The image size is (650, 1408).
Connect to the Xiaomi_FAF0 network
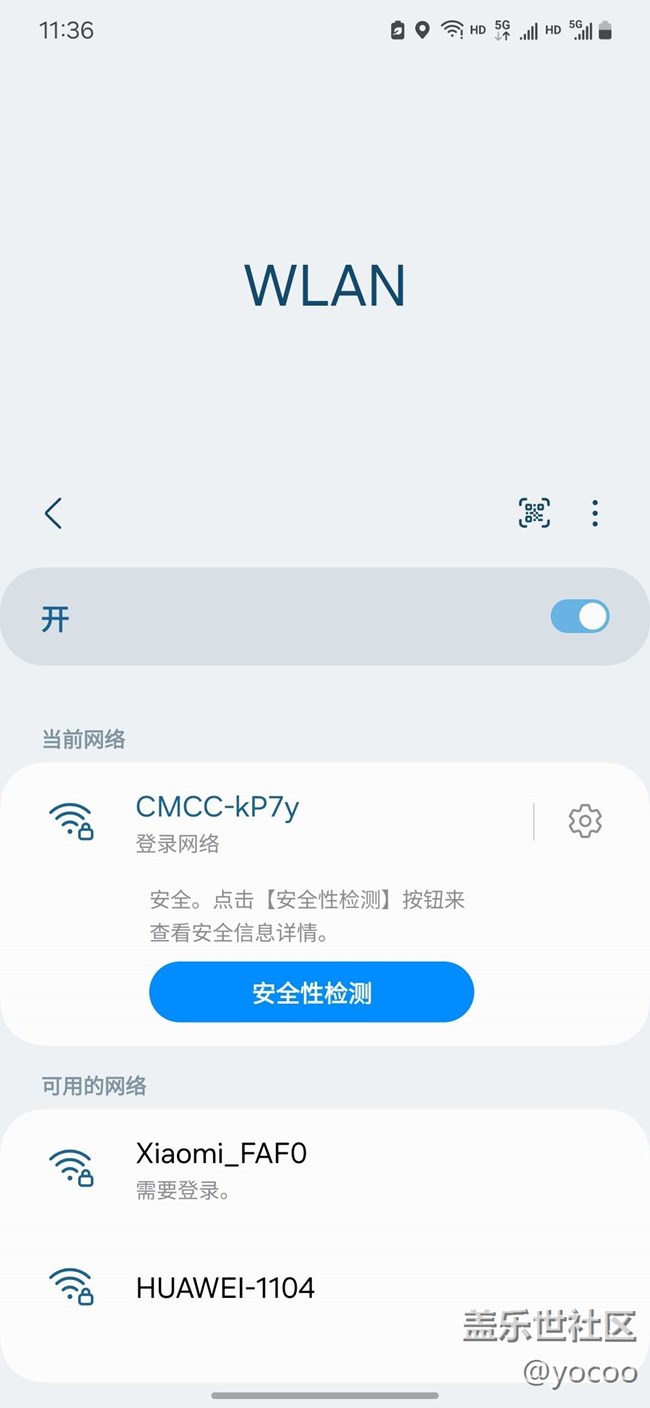221,1168
